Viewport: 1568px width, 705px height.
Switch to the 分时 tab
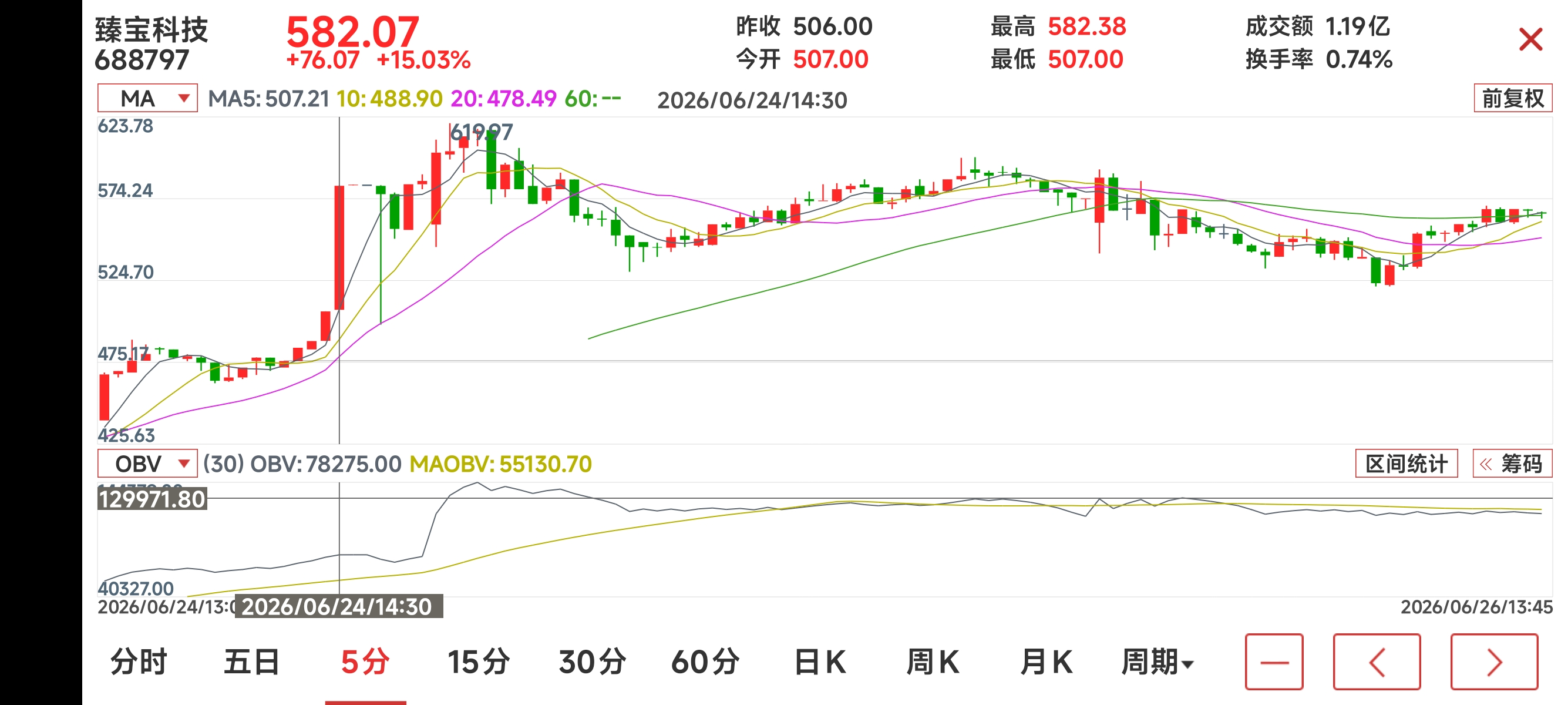click(139, 662)
